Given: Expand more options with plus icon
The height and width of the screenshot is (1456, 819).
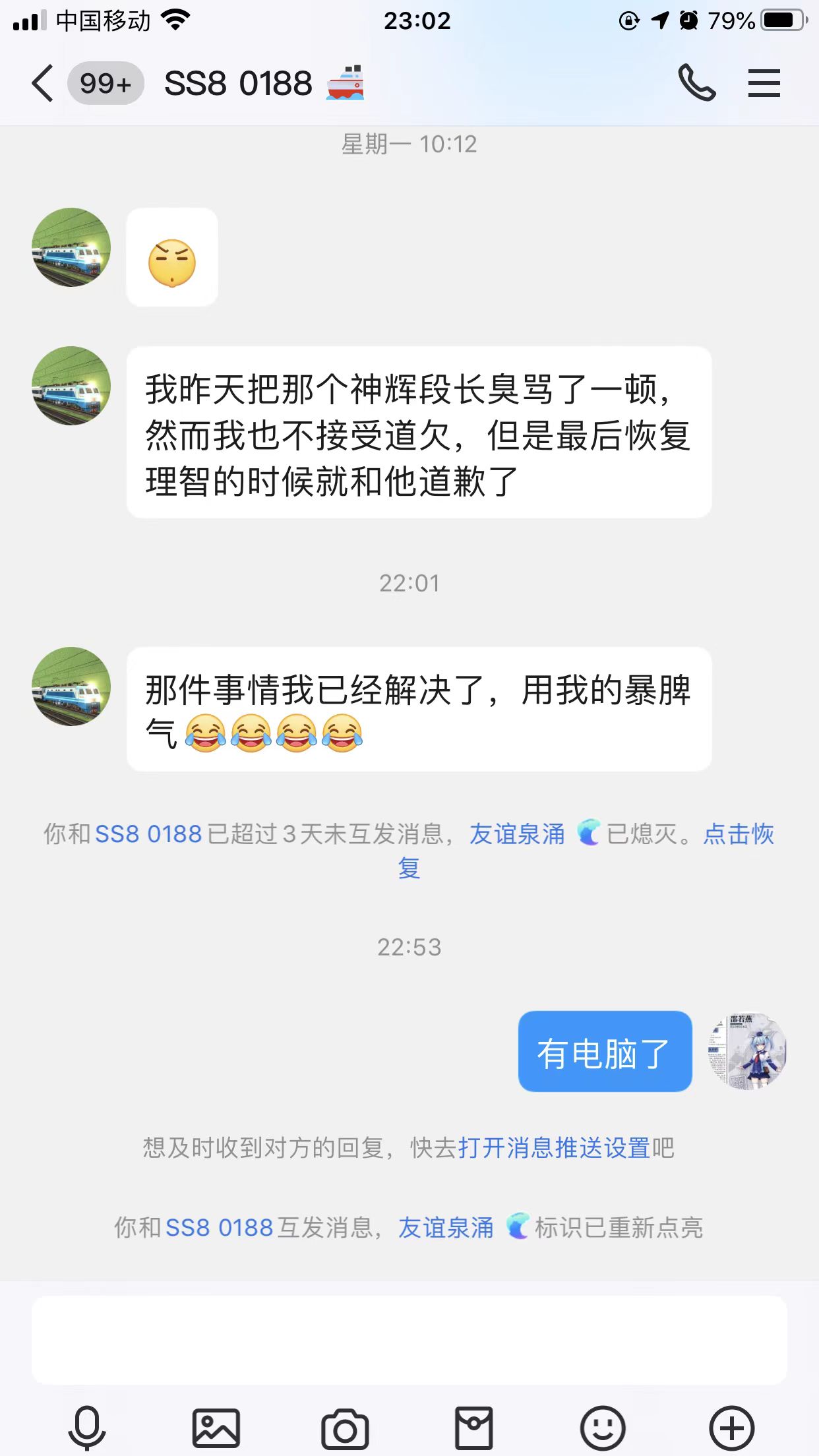Looking at the screenshot, I should [731, 1428].
